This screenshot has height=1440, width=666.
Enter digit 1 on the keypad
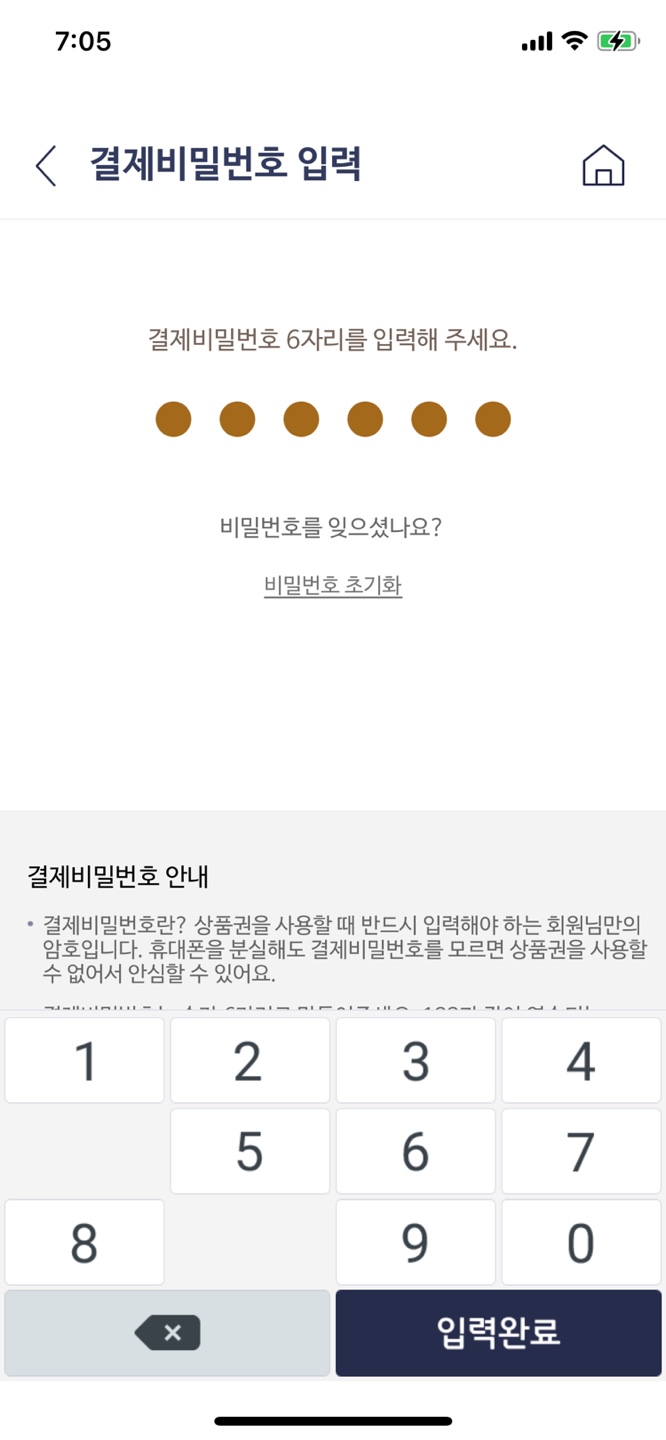85,1061
